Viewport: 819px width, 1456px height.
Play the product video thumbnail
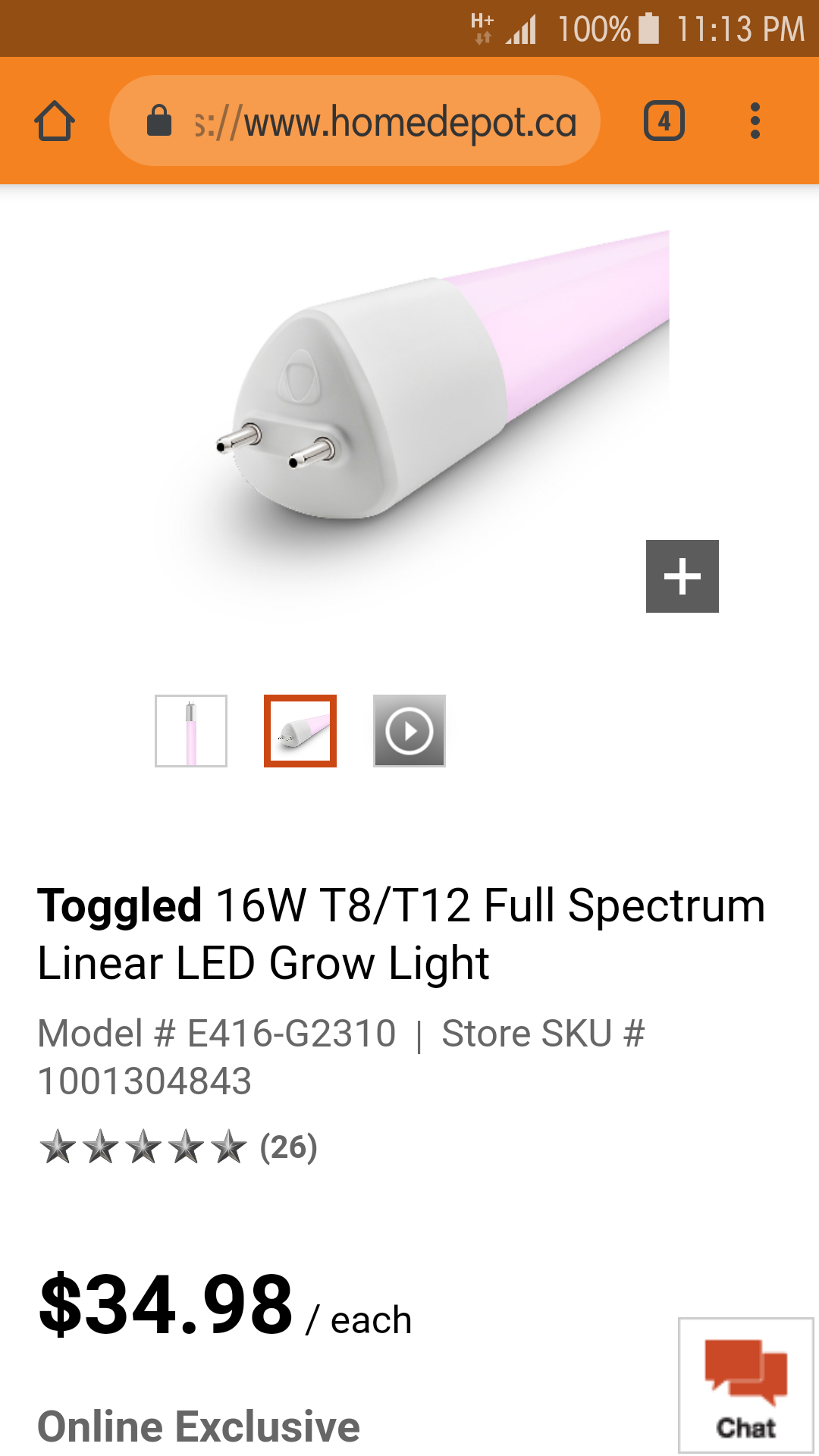pyautogui.click(x=409, y=731)
